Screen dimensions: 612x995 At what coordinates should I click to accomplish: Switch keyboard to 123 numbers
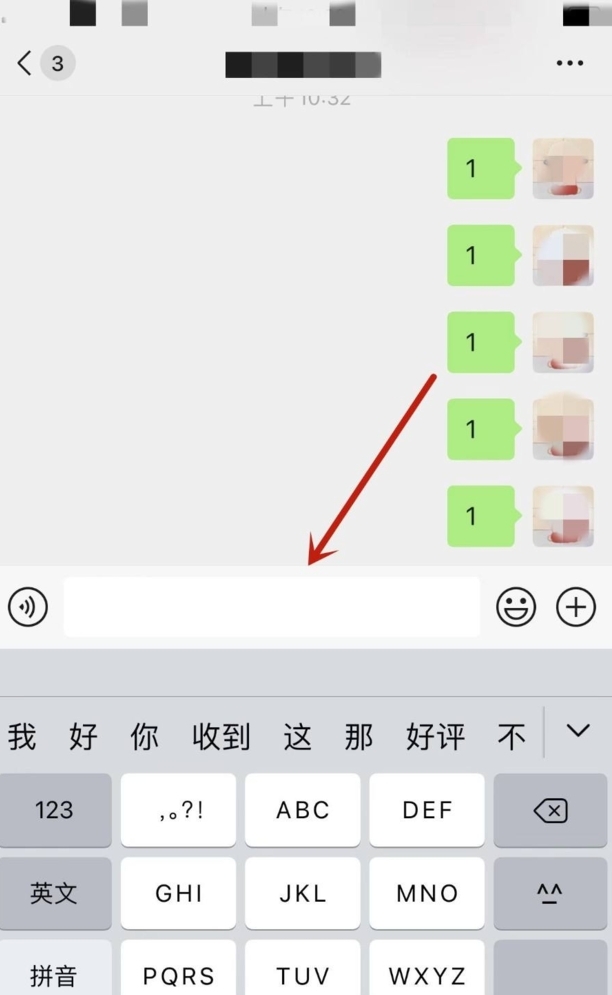[x=54, y=810]
